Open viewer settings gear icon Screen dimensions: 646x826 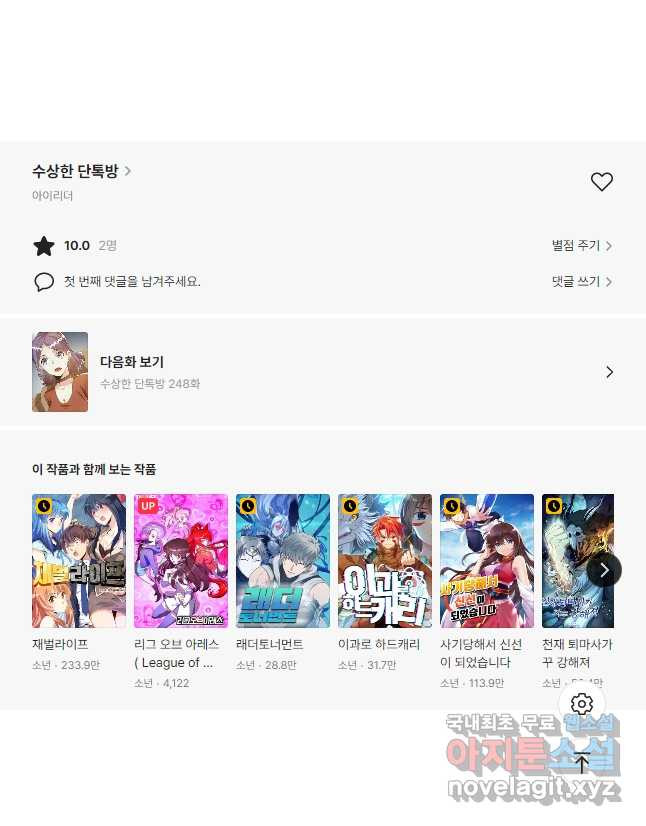pyautogui.click(x=581, y=704)
